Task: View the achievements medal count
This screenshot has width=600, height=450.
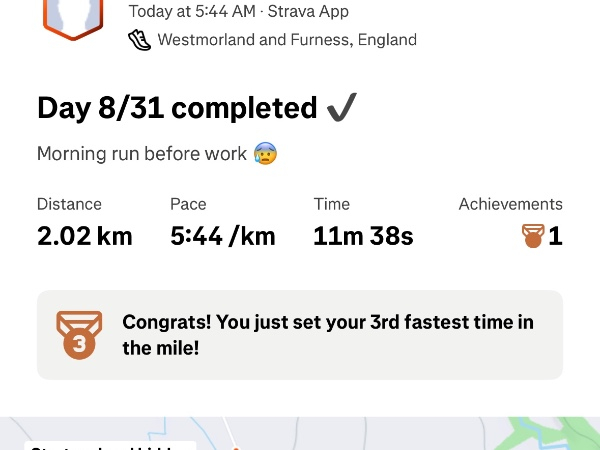Action: tap(542, 236)
